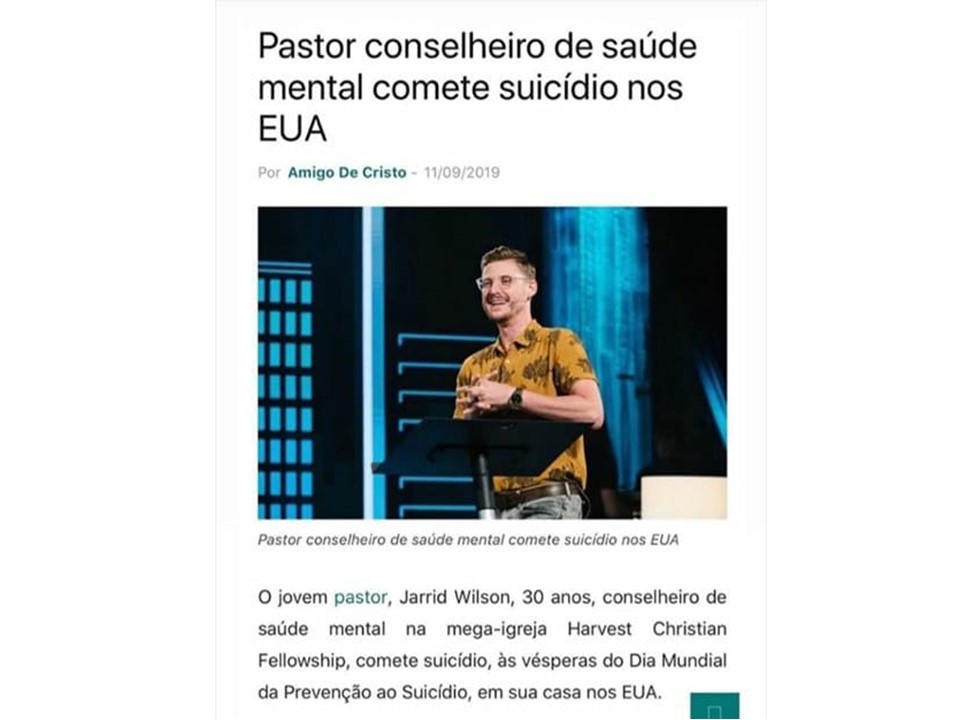The image size is (960, 720).
Task: Follow the "pastor" link in the article
Action: 359,597
